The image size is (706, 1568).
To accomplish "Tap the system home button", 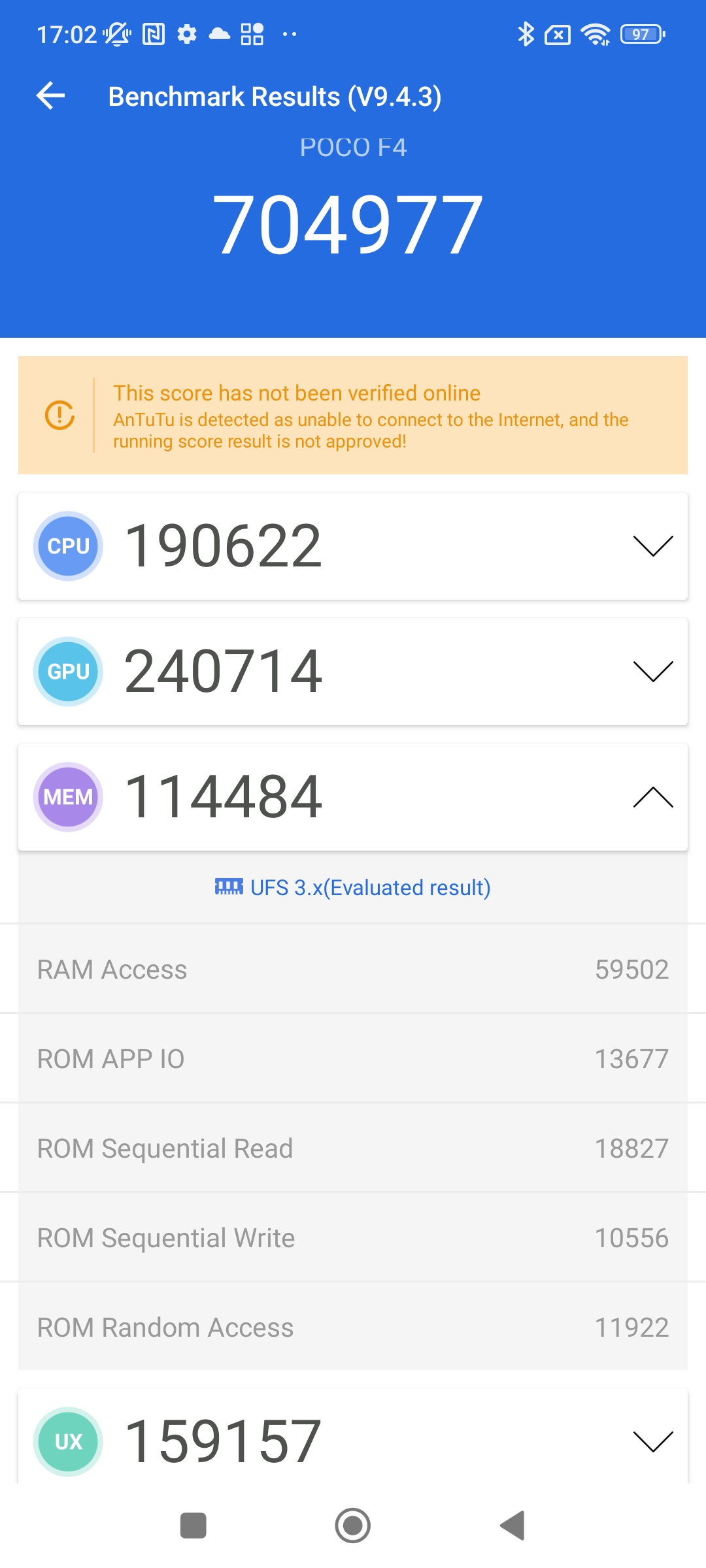I will (353, 1526).
